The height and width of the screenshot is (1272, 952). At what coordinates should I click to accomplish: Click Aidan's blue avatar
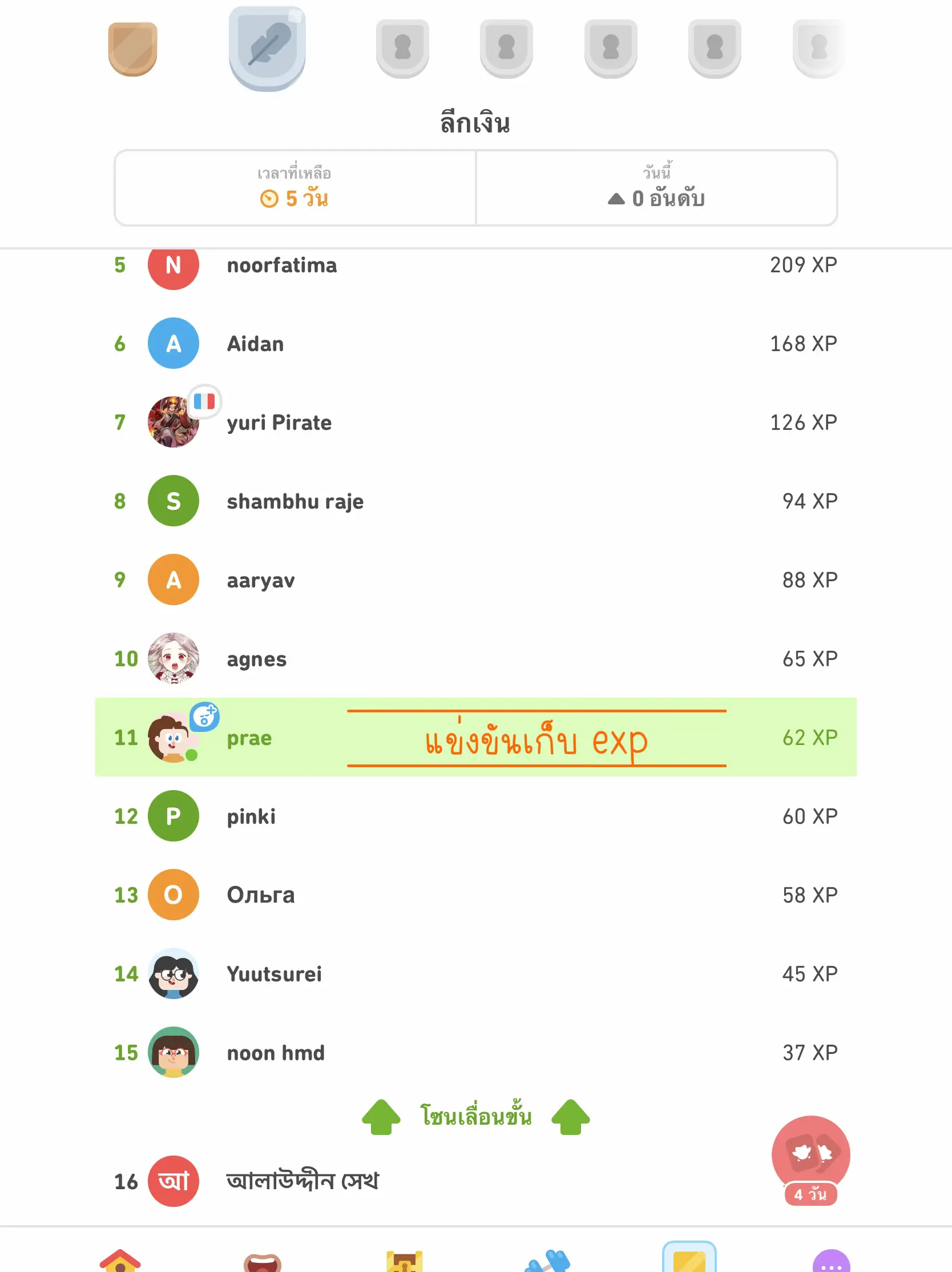click(174, 343)
